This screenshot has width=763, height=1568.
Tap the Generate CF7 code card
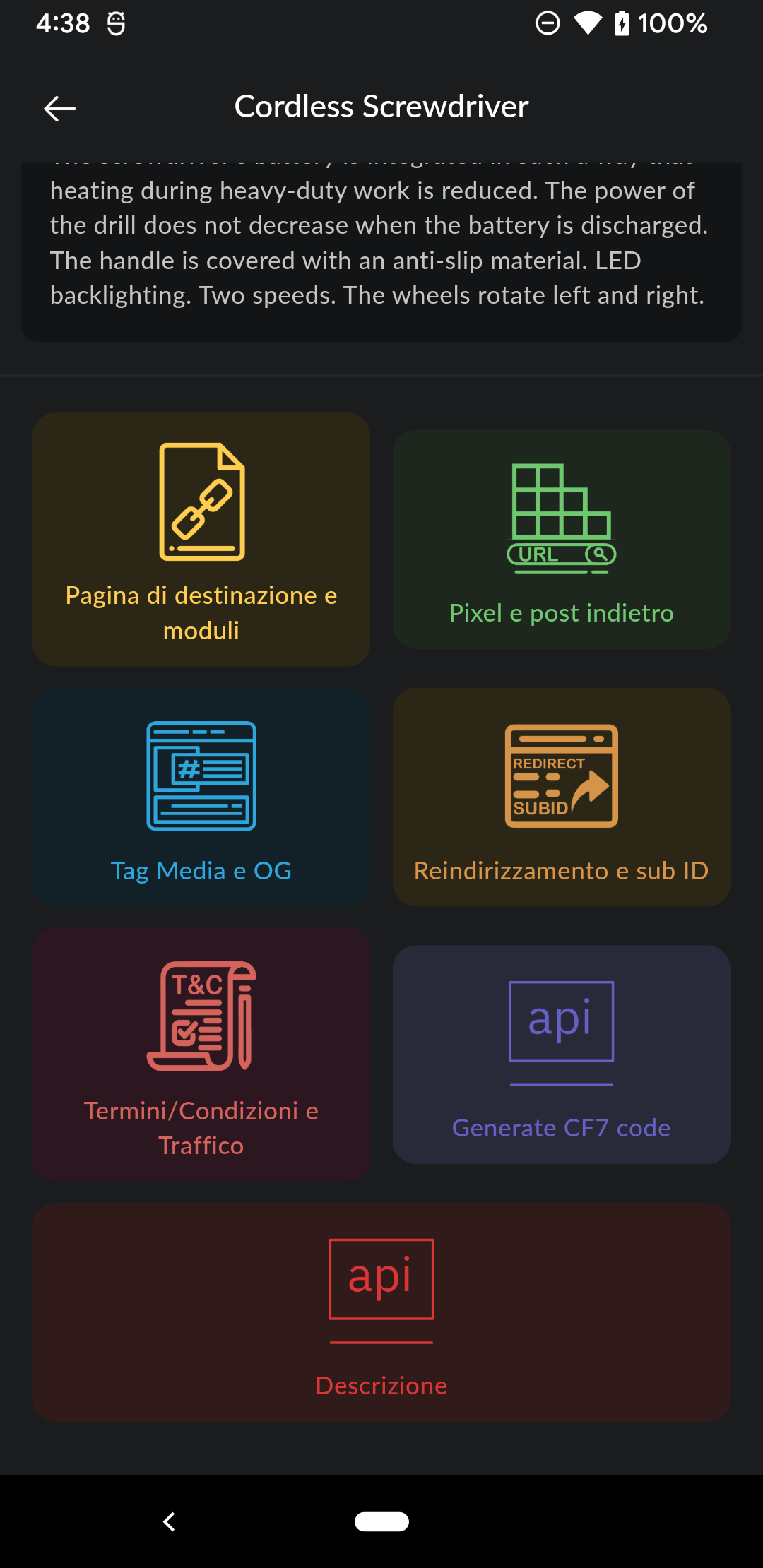[x=562, y=1055]
